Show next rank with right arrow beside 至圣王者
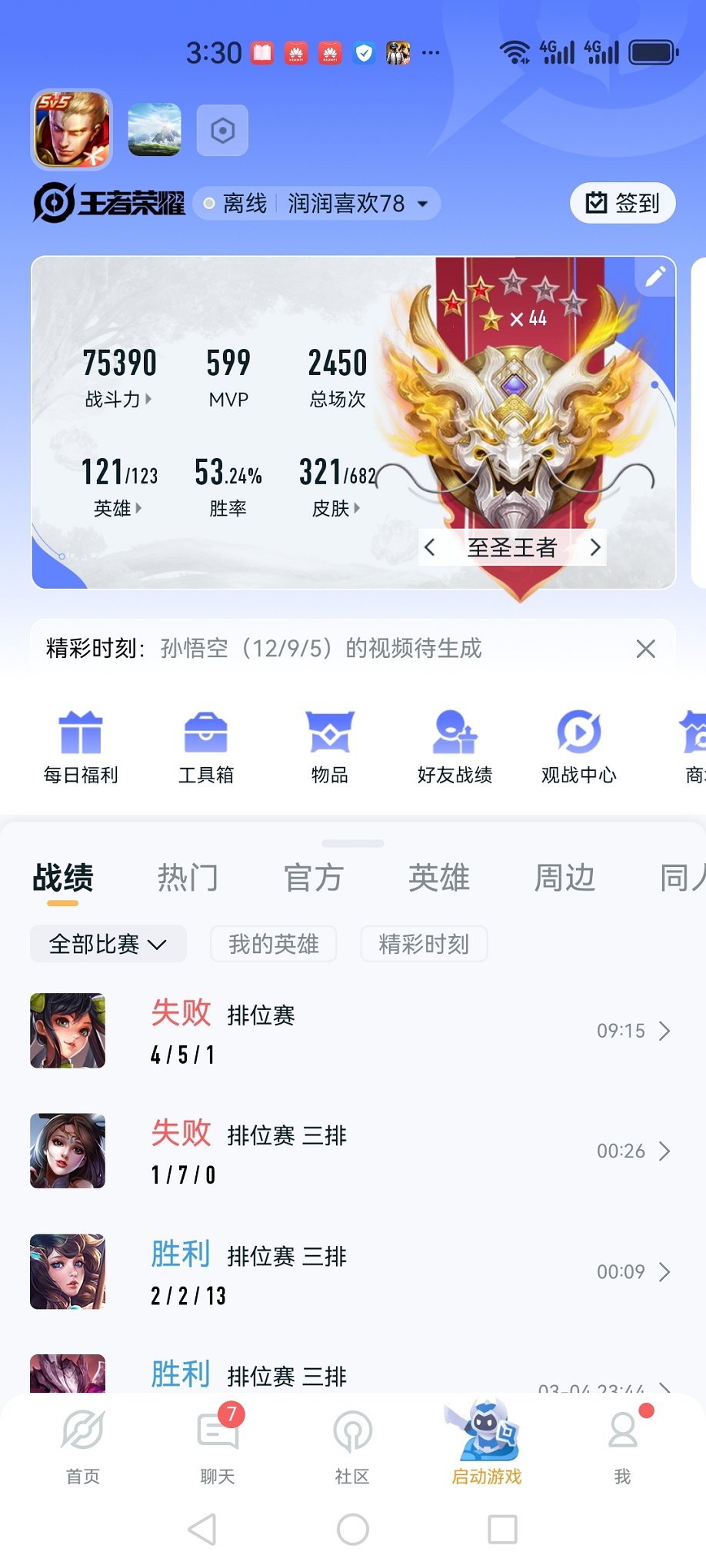Screen dimensions: 706x1568 pyautogui.click(x=594, y=547)
